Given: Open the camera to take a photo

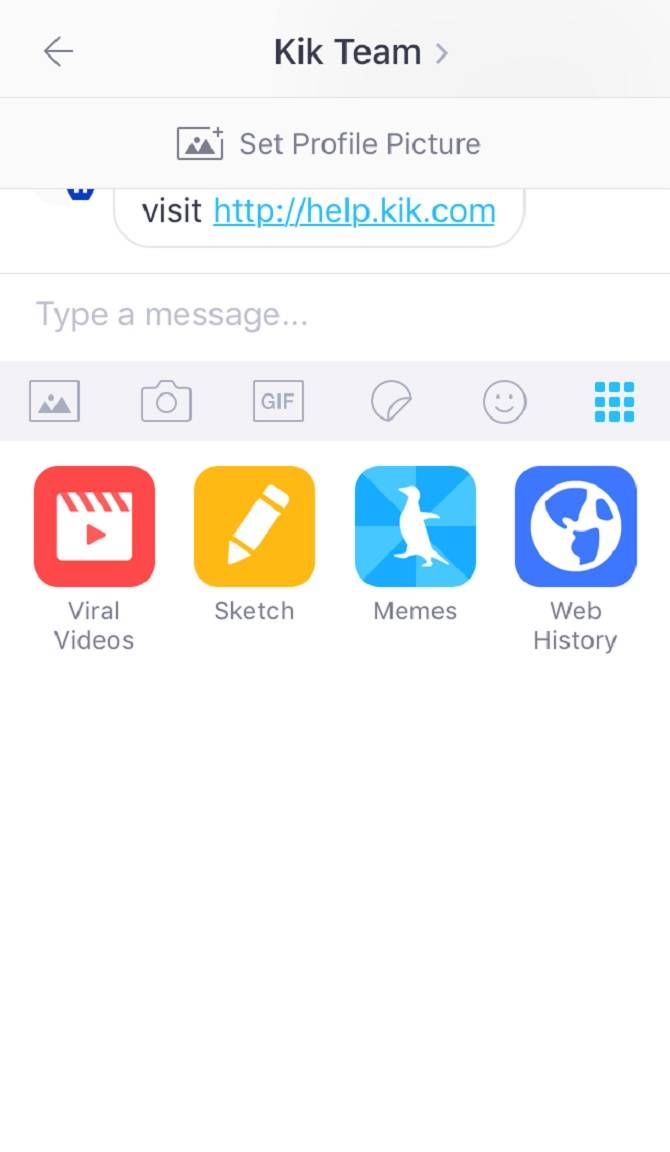Looking at the screenshot, I should point(166,402).
